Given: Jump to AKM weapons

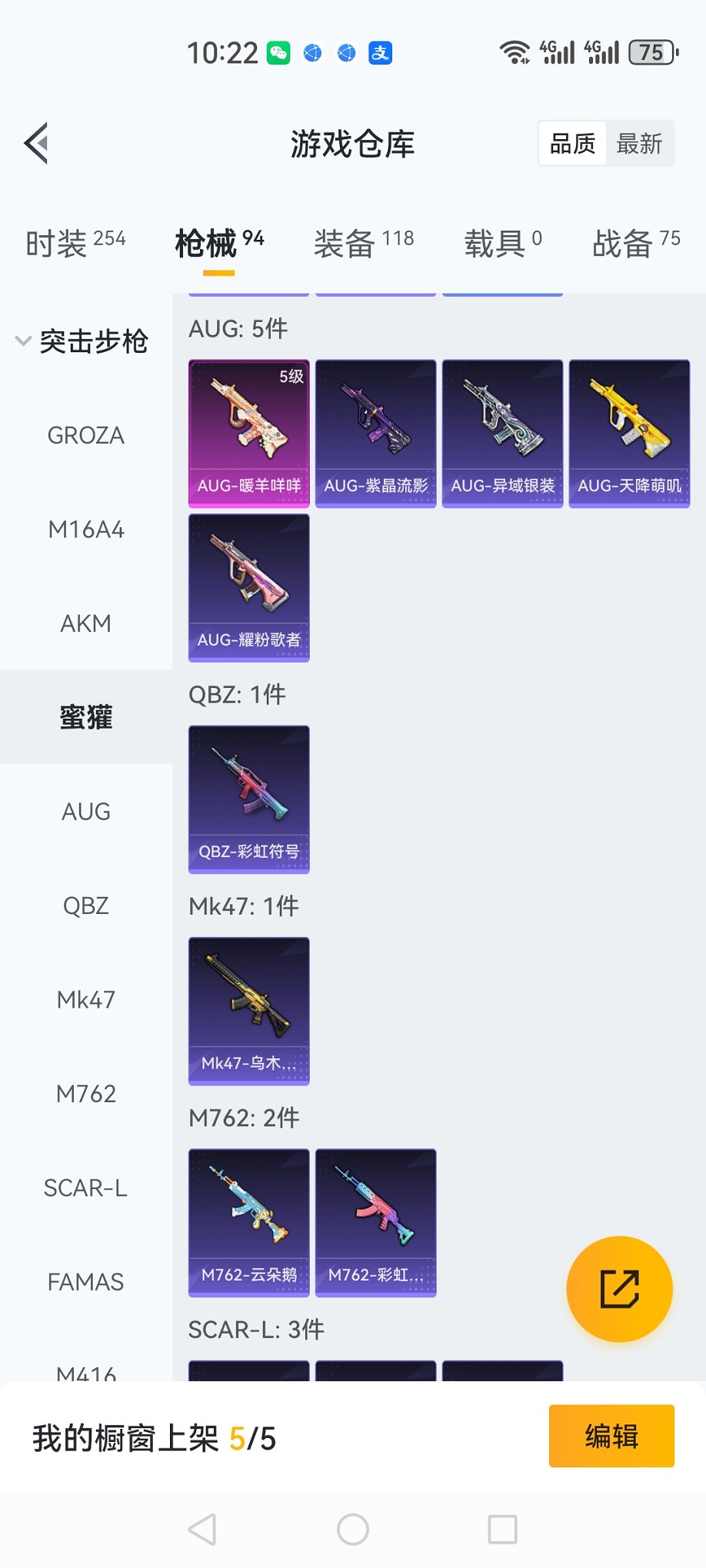Looking at the screenshot, I should pos(86,623).
